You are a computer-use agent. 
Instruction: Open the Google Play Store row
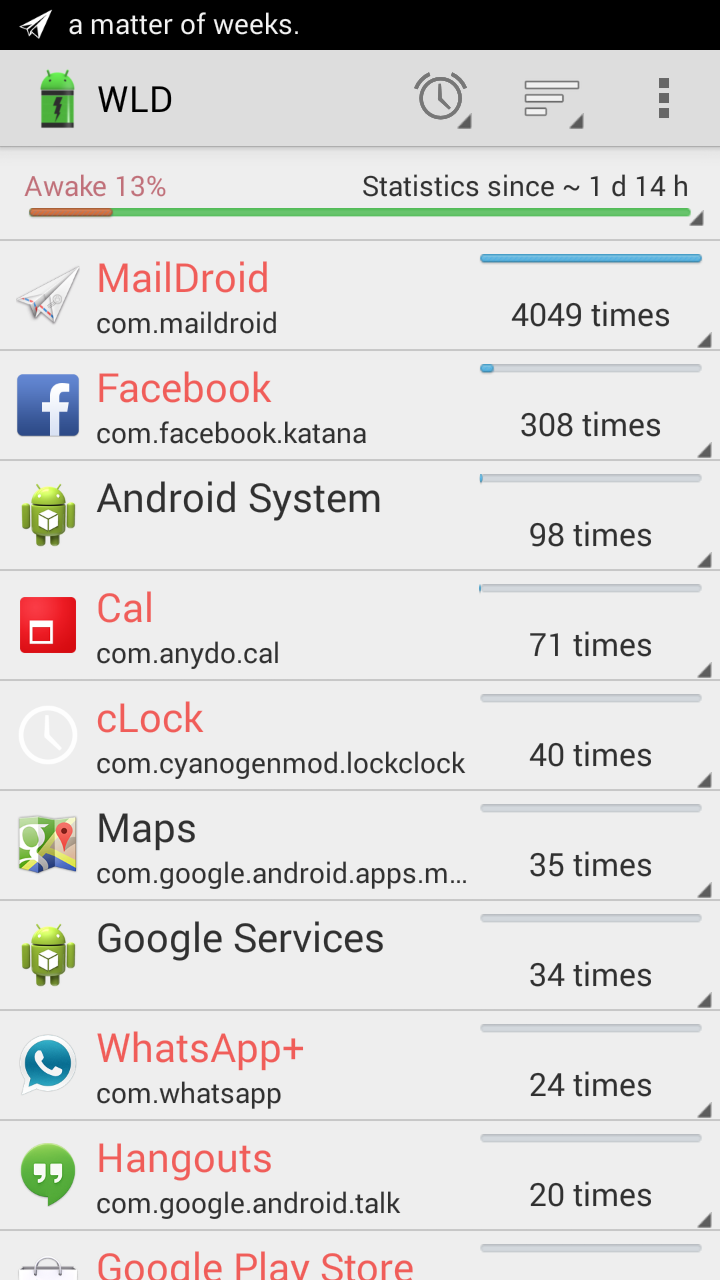360,1256
